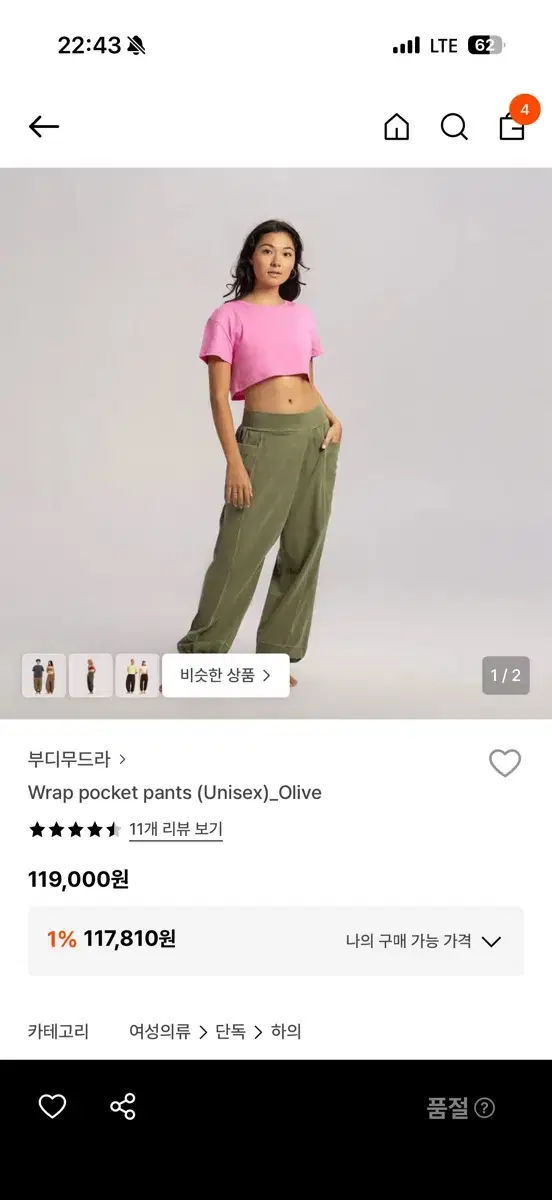Select the first thumbnail photo

[44, 675]
